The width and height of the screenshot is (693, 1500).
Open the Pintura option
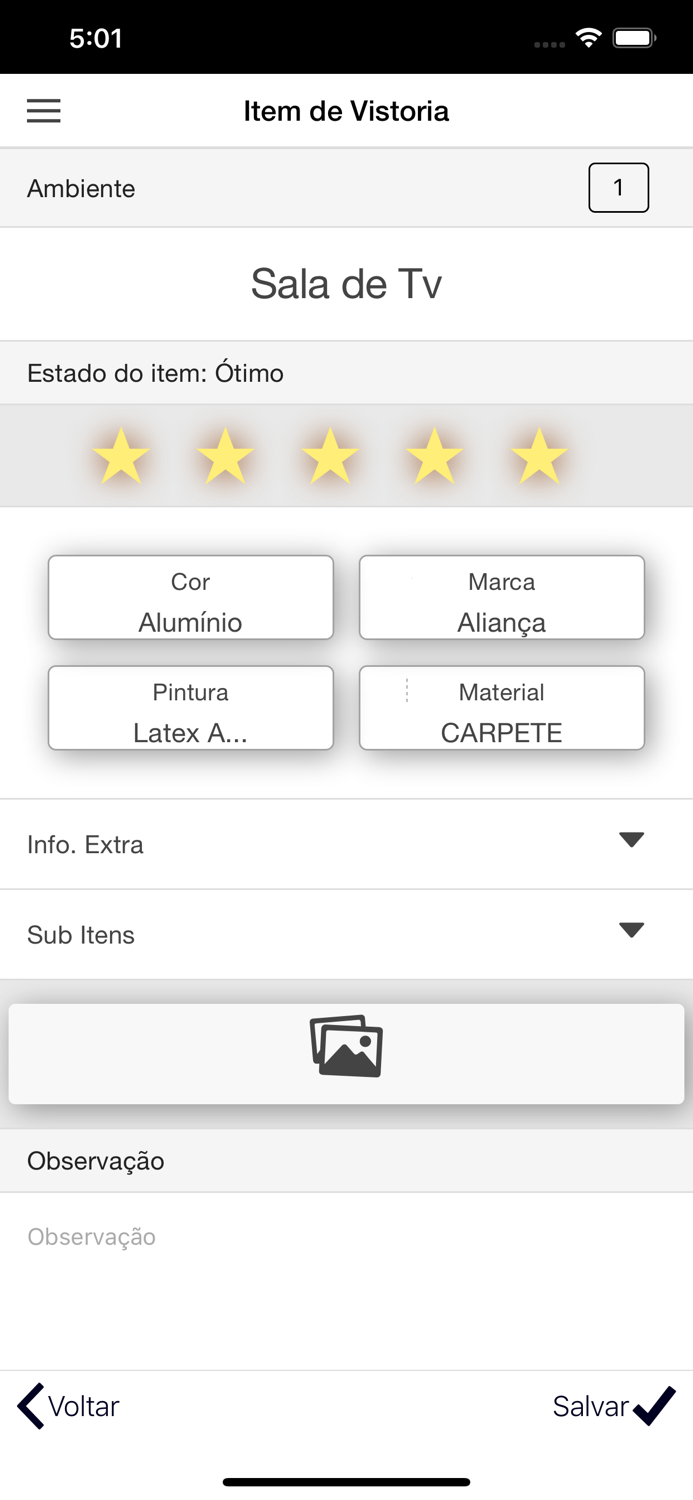pos(191,708)
